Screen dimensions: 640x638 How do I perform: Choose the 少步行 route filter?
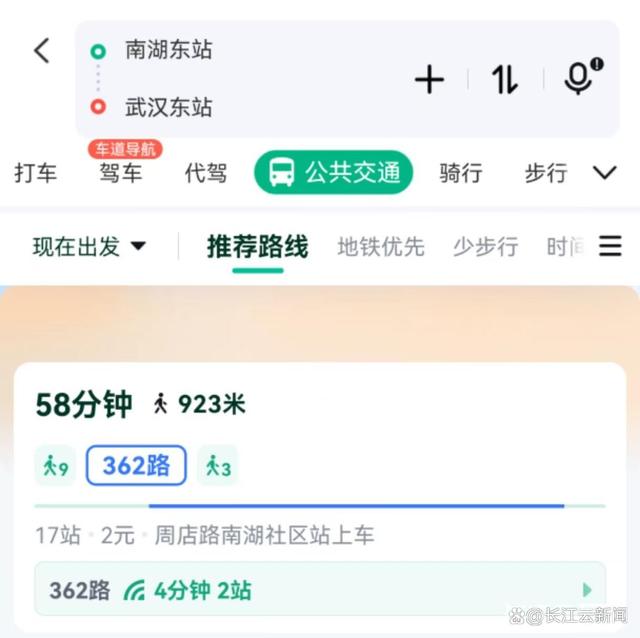[x=485, y=246]
